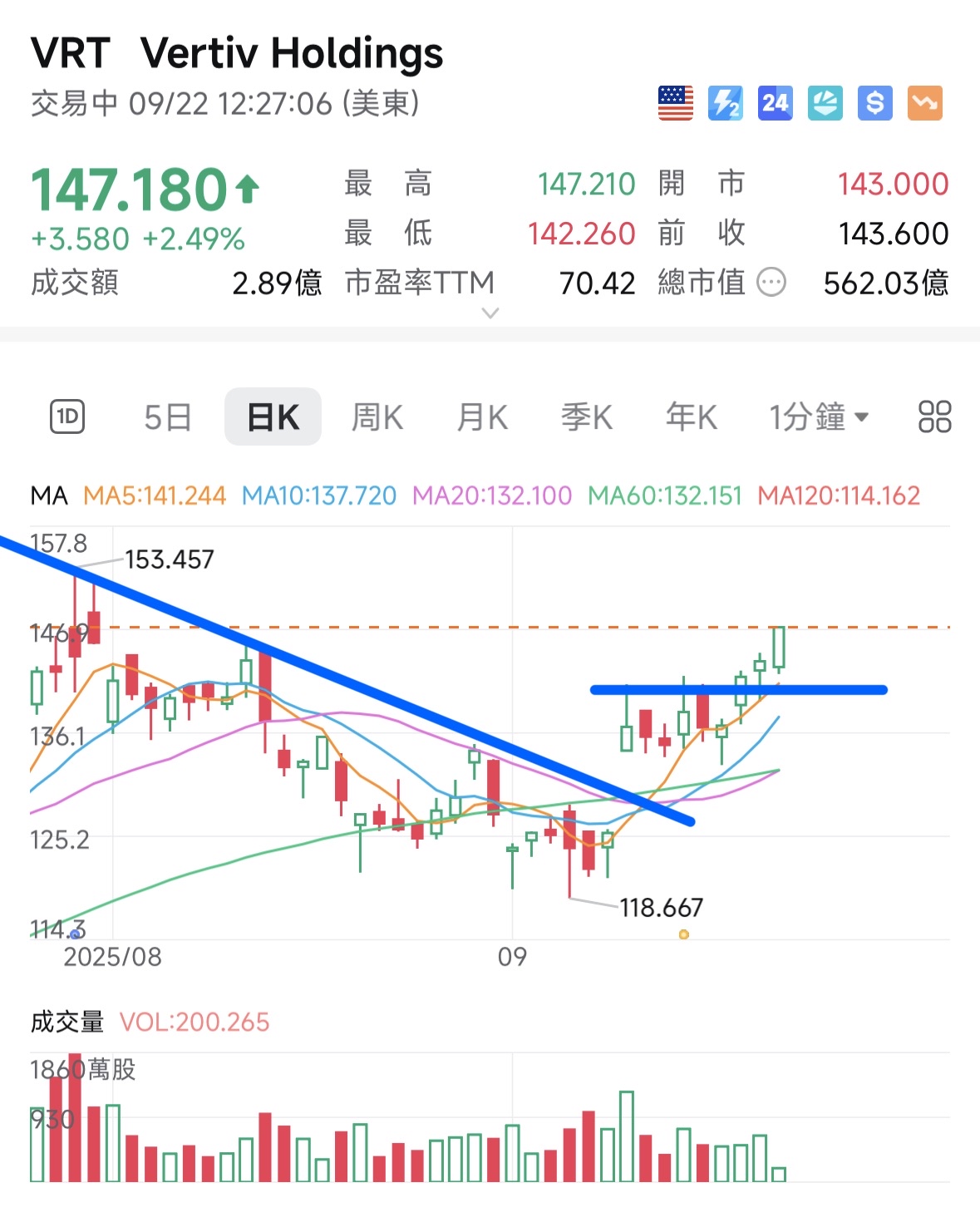Screen dimensions: 980x1217
Task: Tap the 1D intraday chart icon
Action: click(x=67, y=417)
